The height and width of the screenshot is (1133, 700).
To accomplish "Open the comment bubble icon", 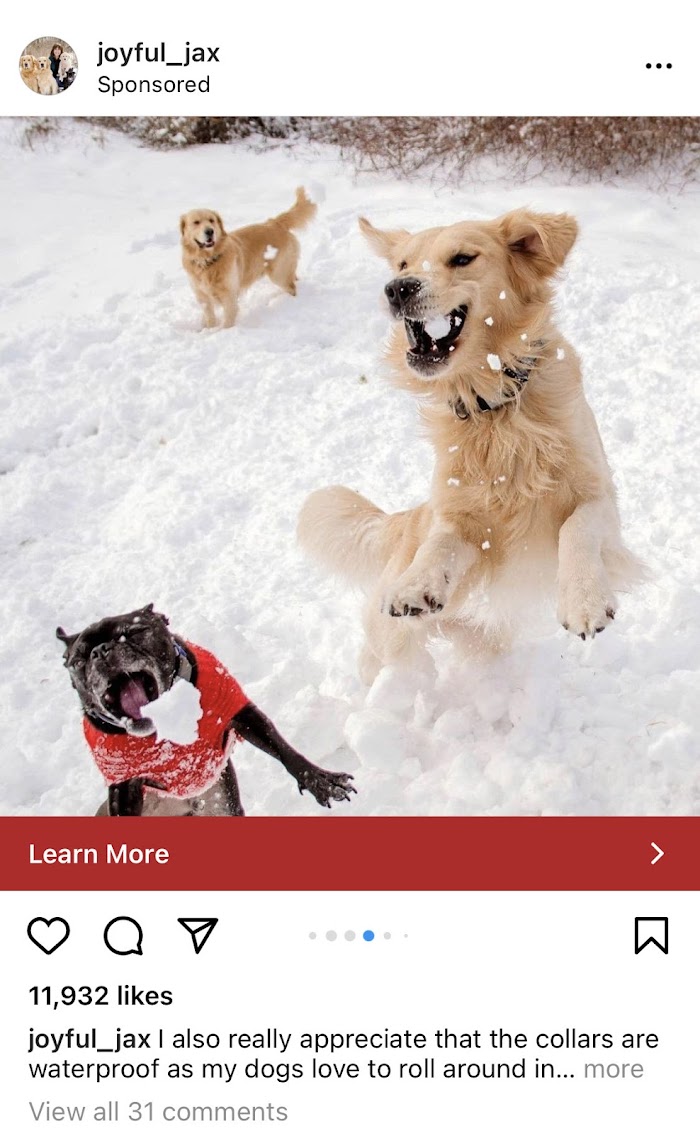I will [x=123, y=936].
